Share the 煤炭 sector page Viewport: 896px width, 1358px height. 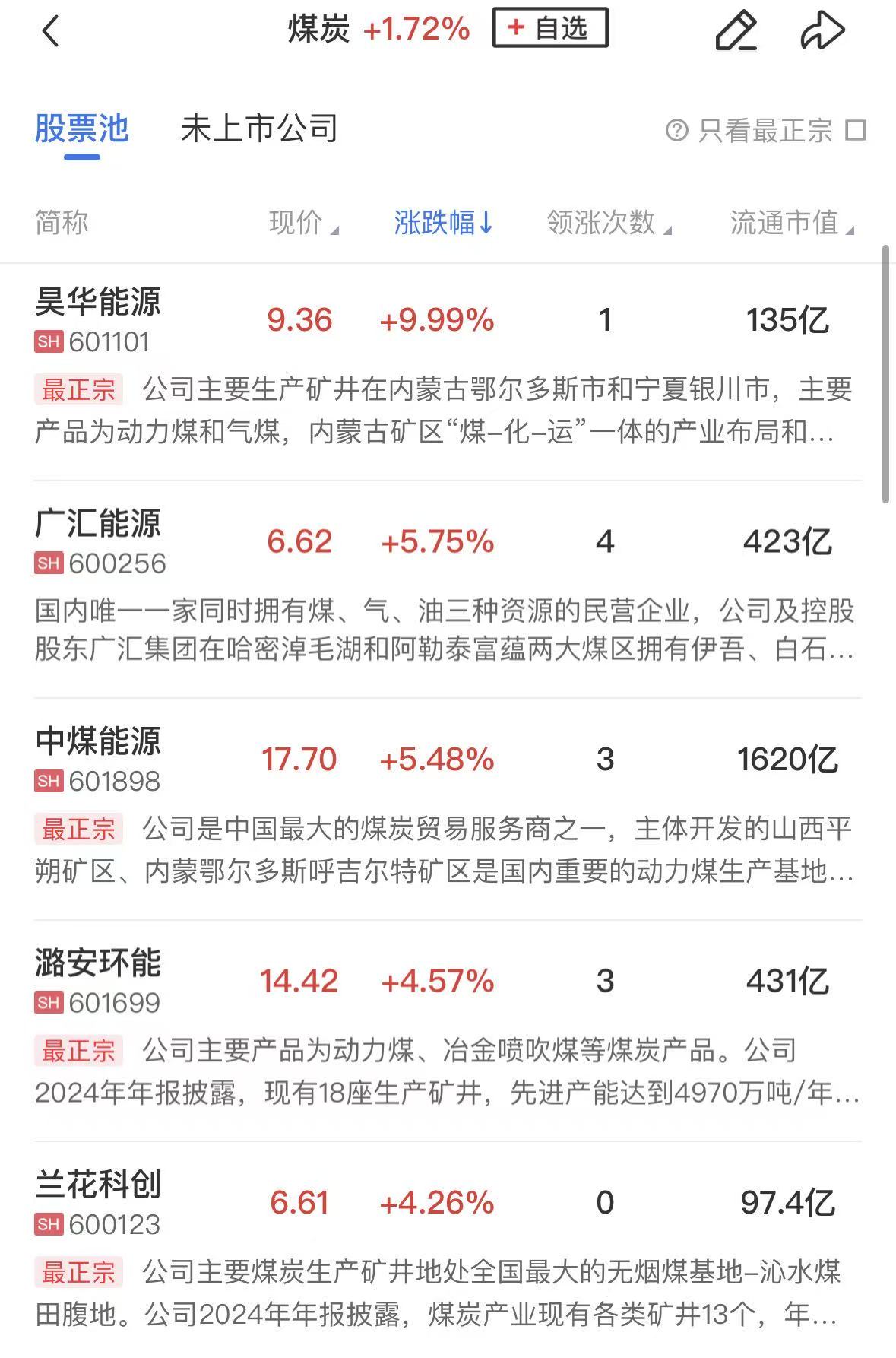tap(822, 31)
